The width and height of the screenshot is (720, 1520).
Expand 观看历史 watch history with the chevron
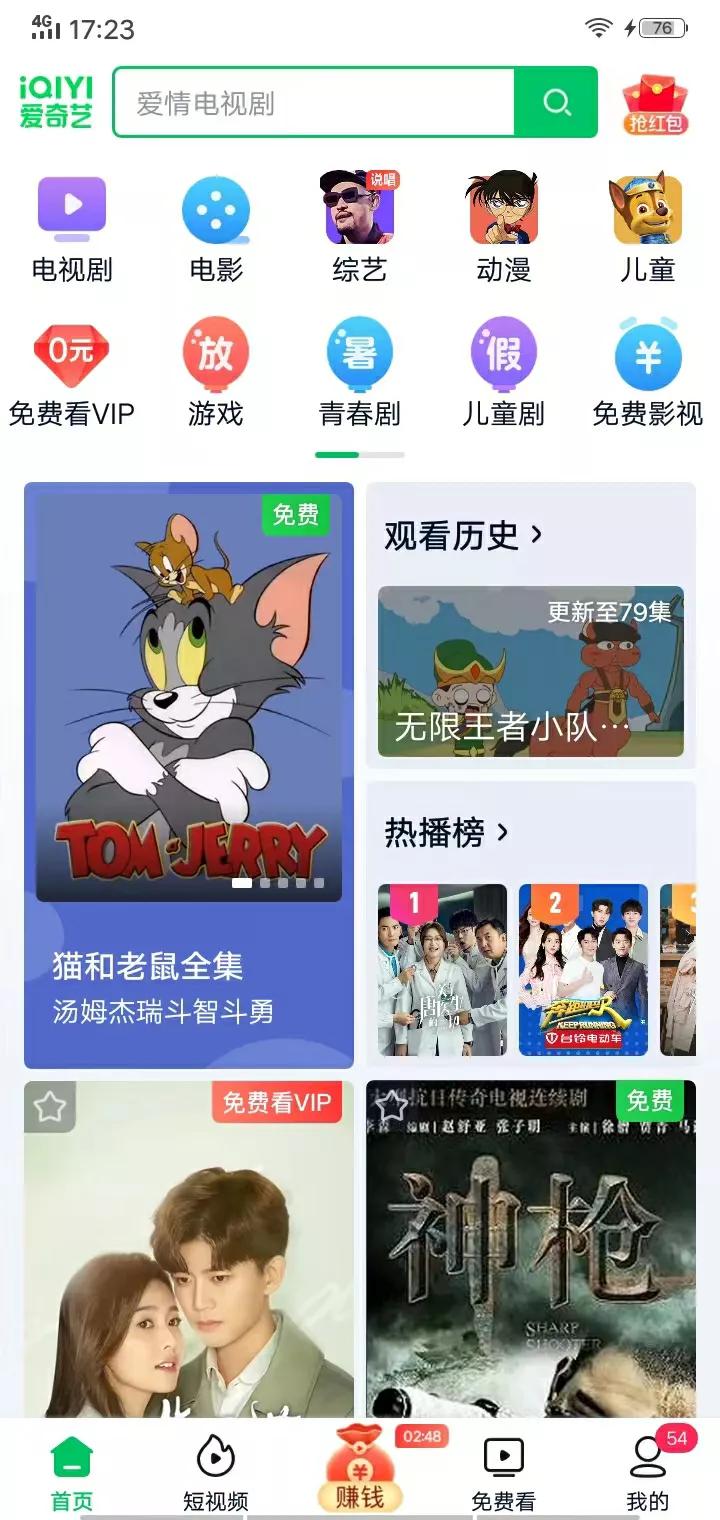pos(535,535)
